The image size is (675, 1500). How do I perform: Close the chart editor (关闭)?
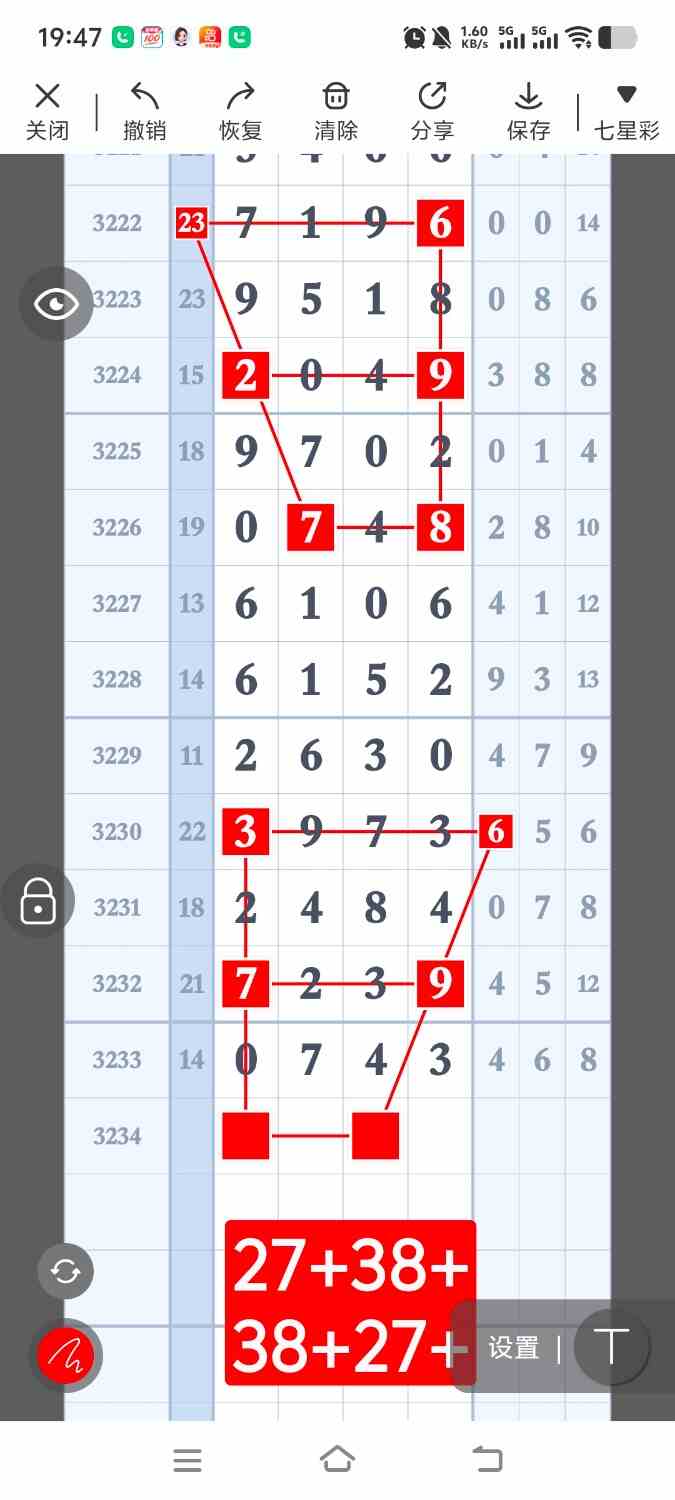point(47,111)
